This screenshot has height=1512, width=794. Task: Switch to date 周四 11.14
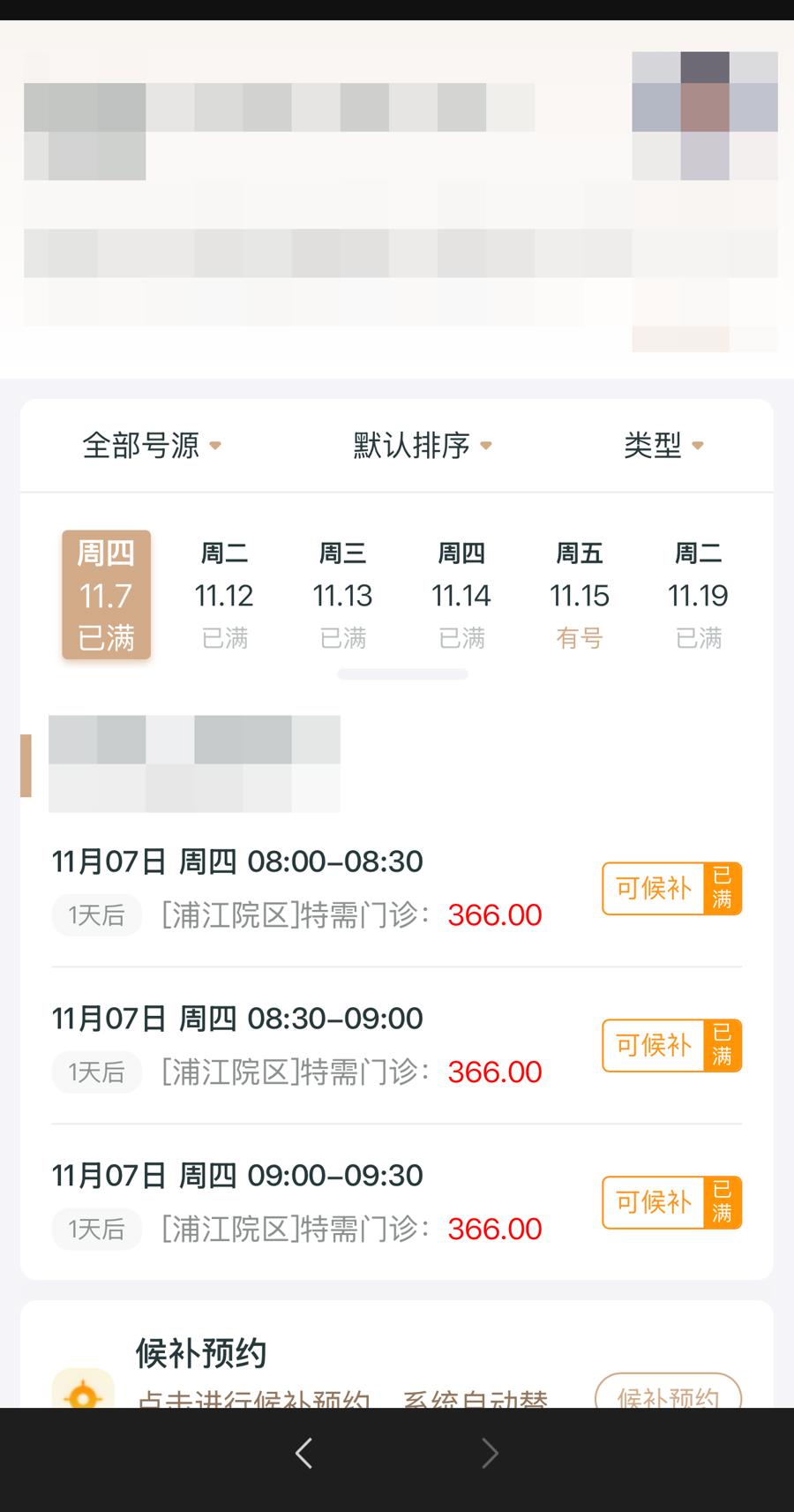461,595
